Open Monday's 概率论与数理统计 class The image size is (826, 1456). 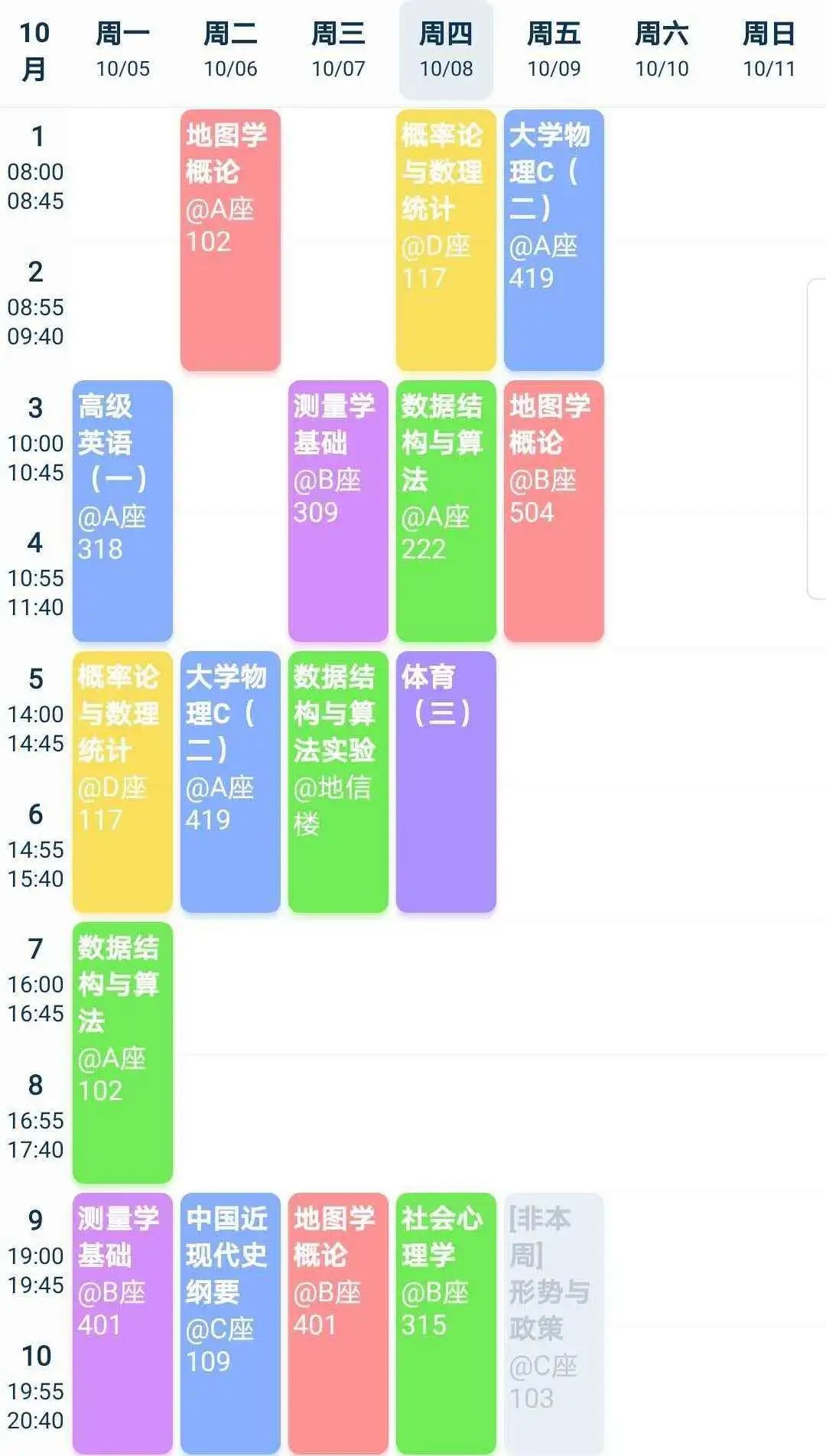tap(122, 781)
